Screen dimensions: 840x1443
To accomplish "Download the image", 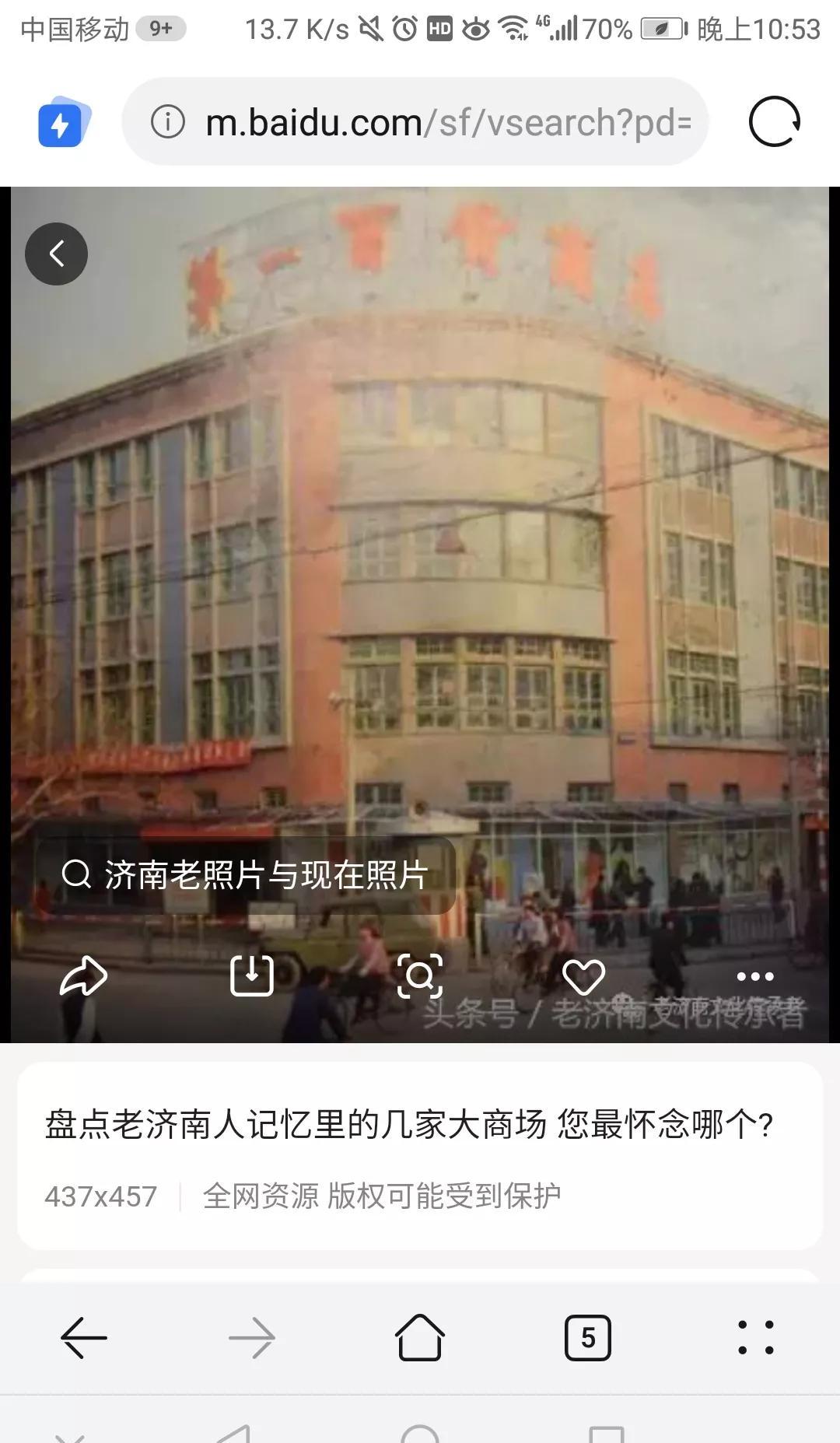I will tap(252, 975).
